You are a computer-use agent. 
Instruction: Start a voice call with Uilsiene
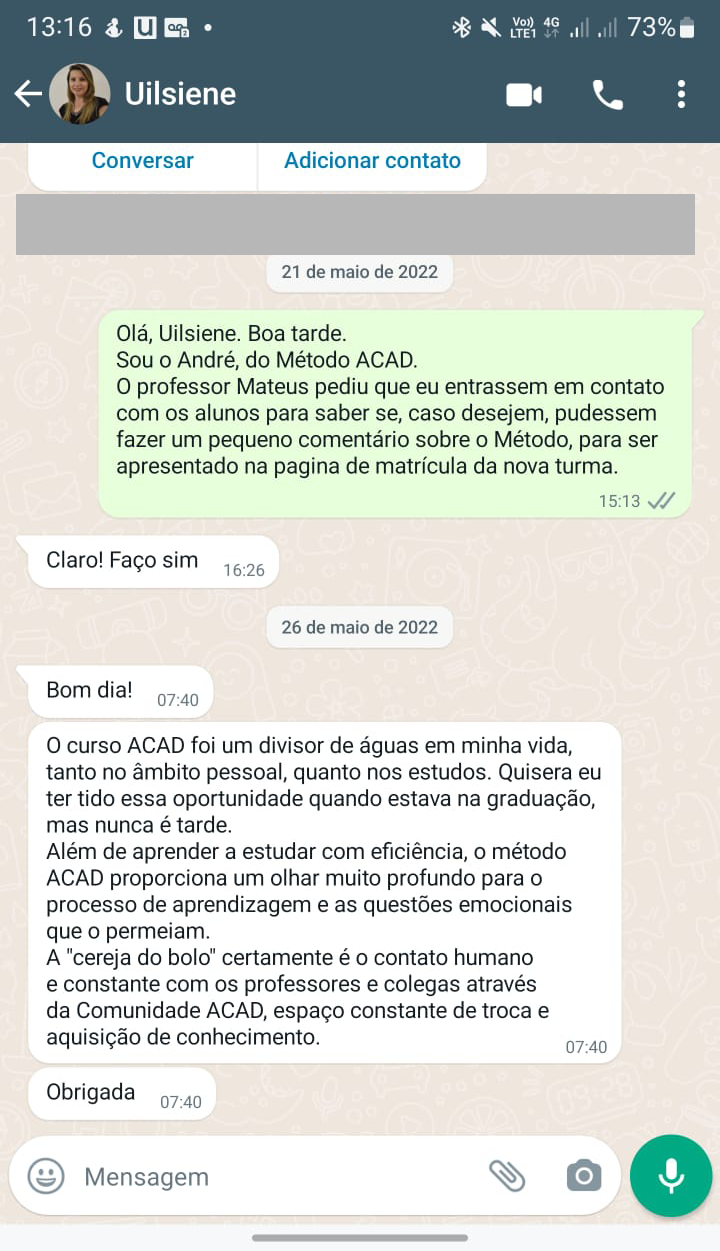(607, 95)
